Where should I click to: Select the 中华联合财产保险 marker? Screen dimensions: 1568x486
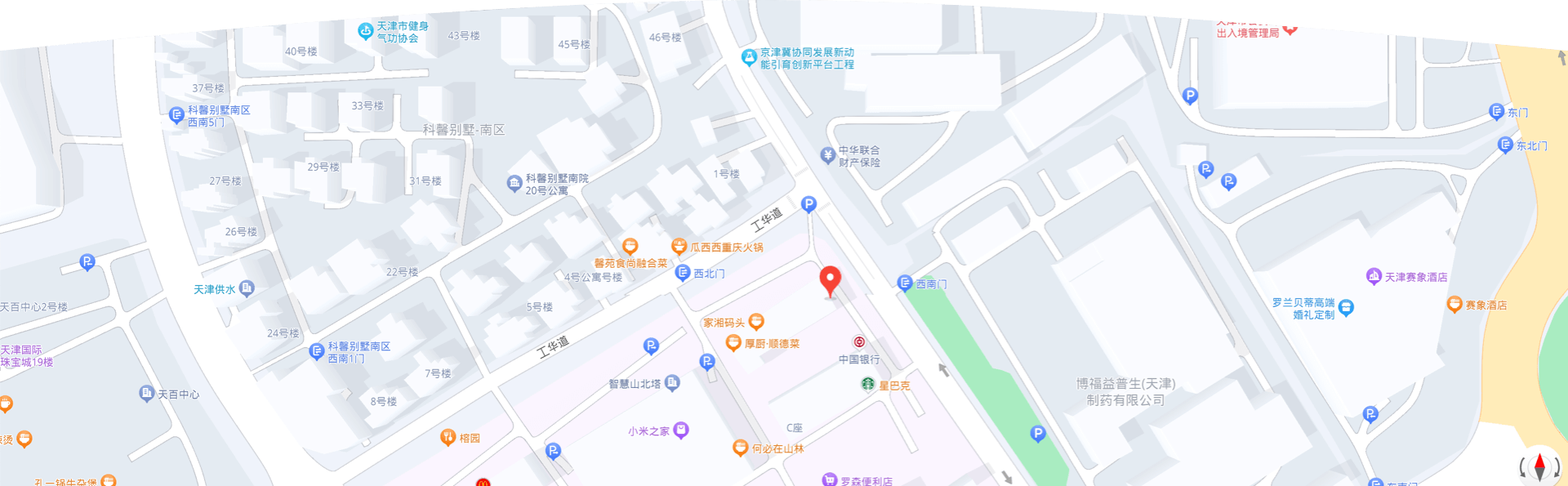coord(827,154)
